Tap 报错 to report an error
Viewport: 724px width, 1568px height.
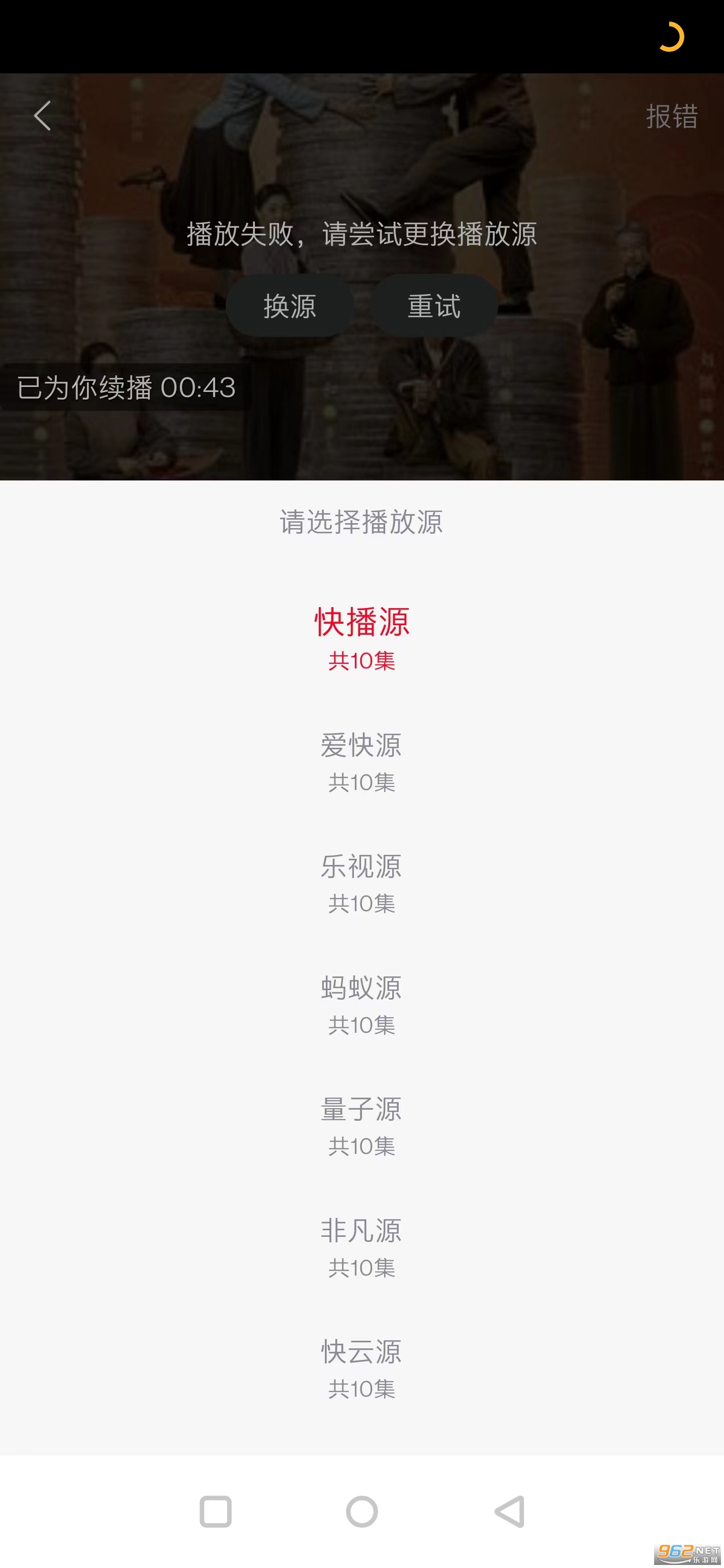[671, 116]
